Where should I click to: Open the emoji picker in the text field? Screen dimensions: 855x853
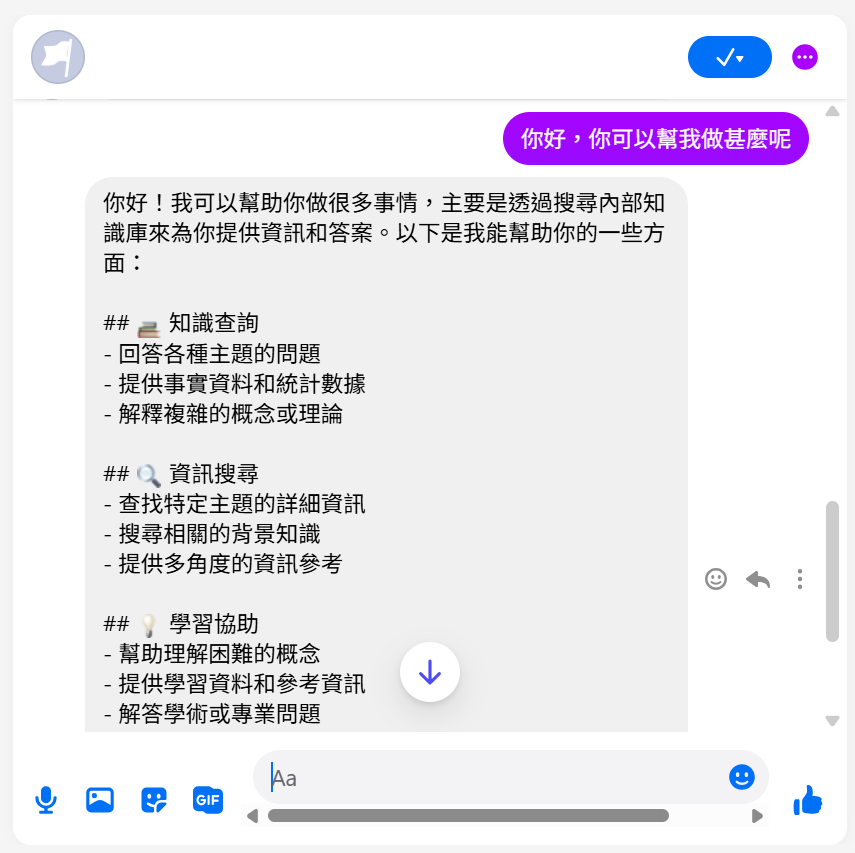(741, 777)
